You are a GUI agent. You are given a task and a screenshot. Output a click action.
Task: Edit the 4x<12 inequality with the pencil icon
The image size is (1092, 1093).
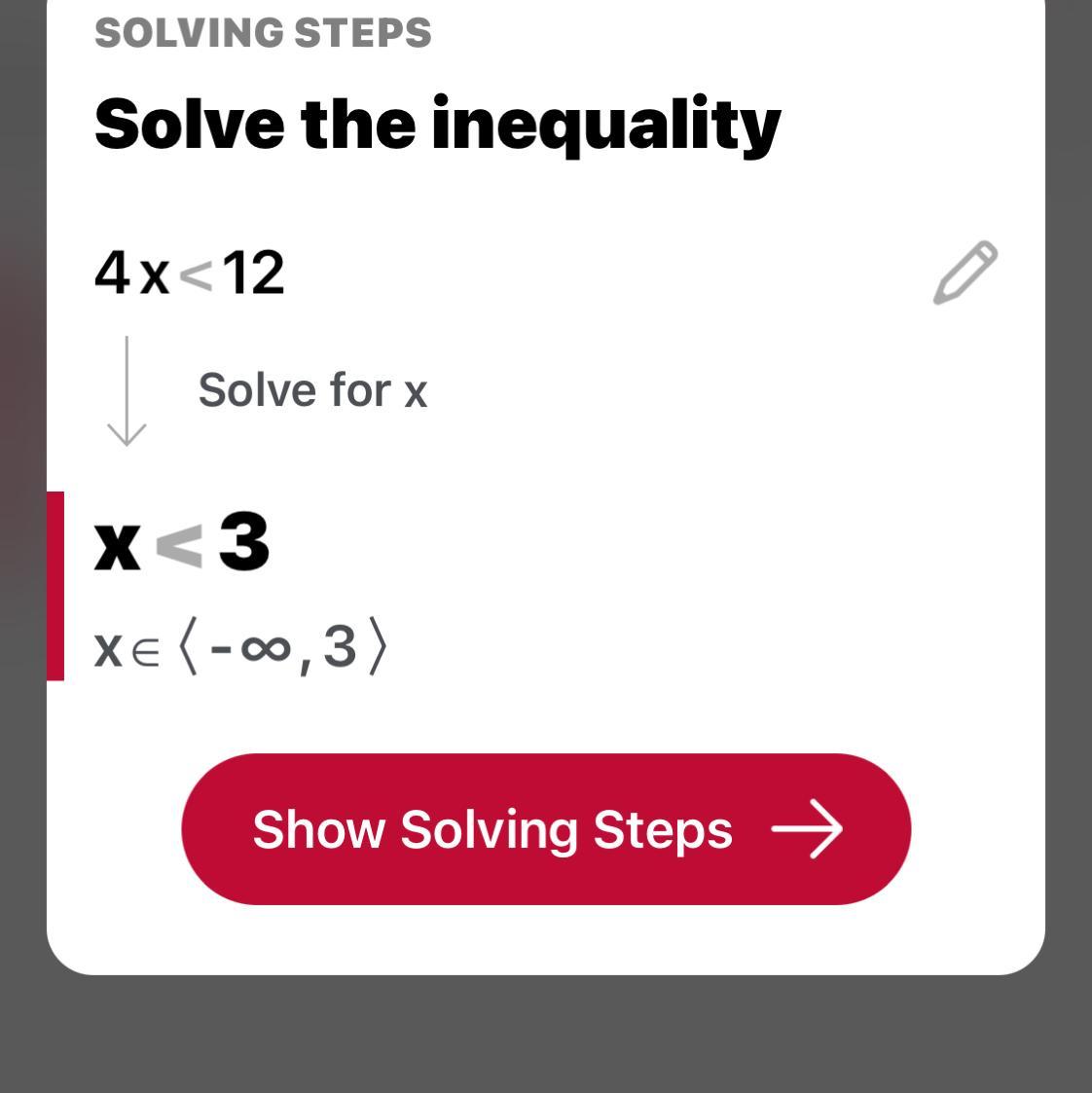pyautogui.click(x=965, y=273)
